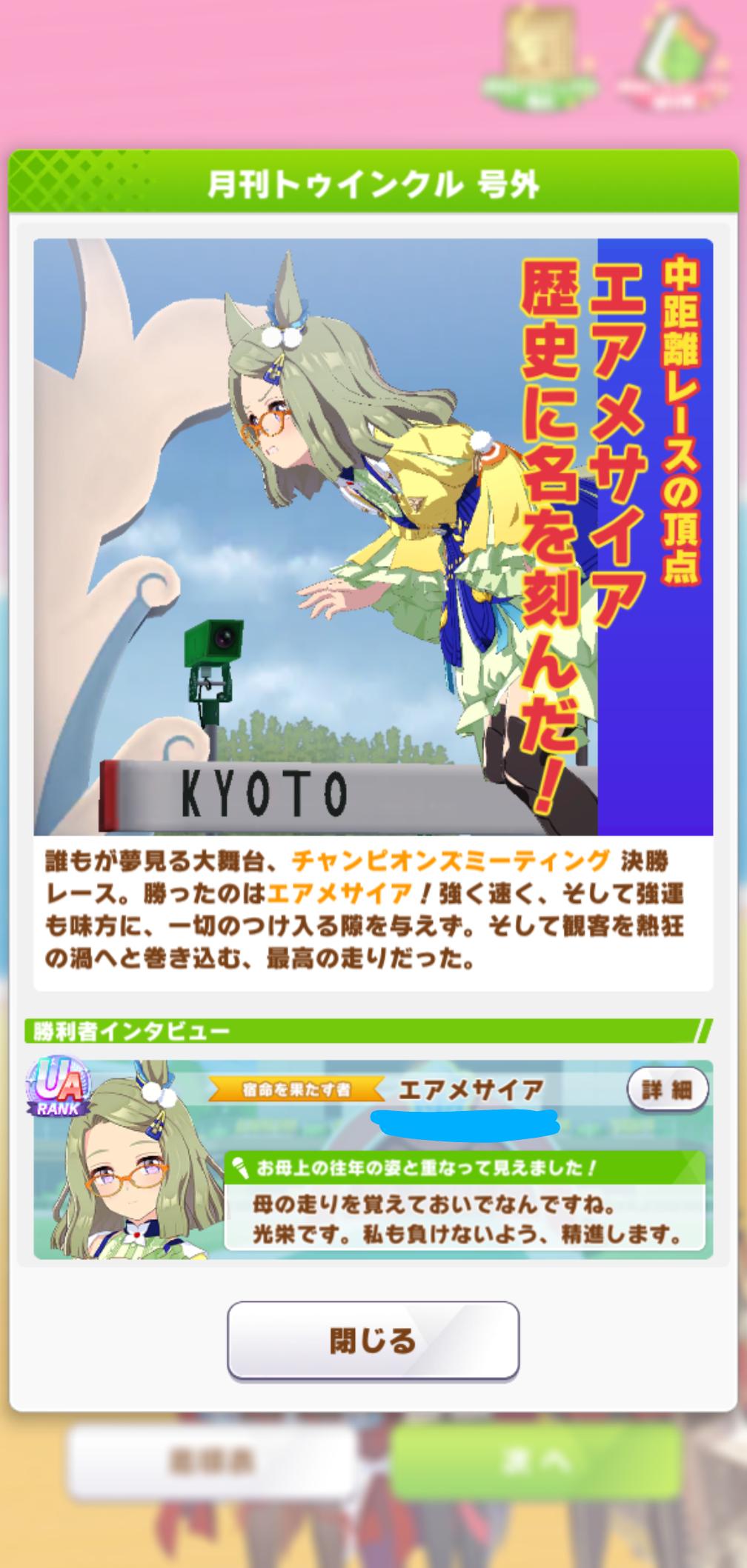Open 詳細 for エアメサイア
The height and width of the screenshot is (1568, 747).
(667, 1090)
